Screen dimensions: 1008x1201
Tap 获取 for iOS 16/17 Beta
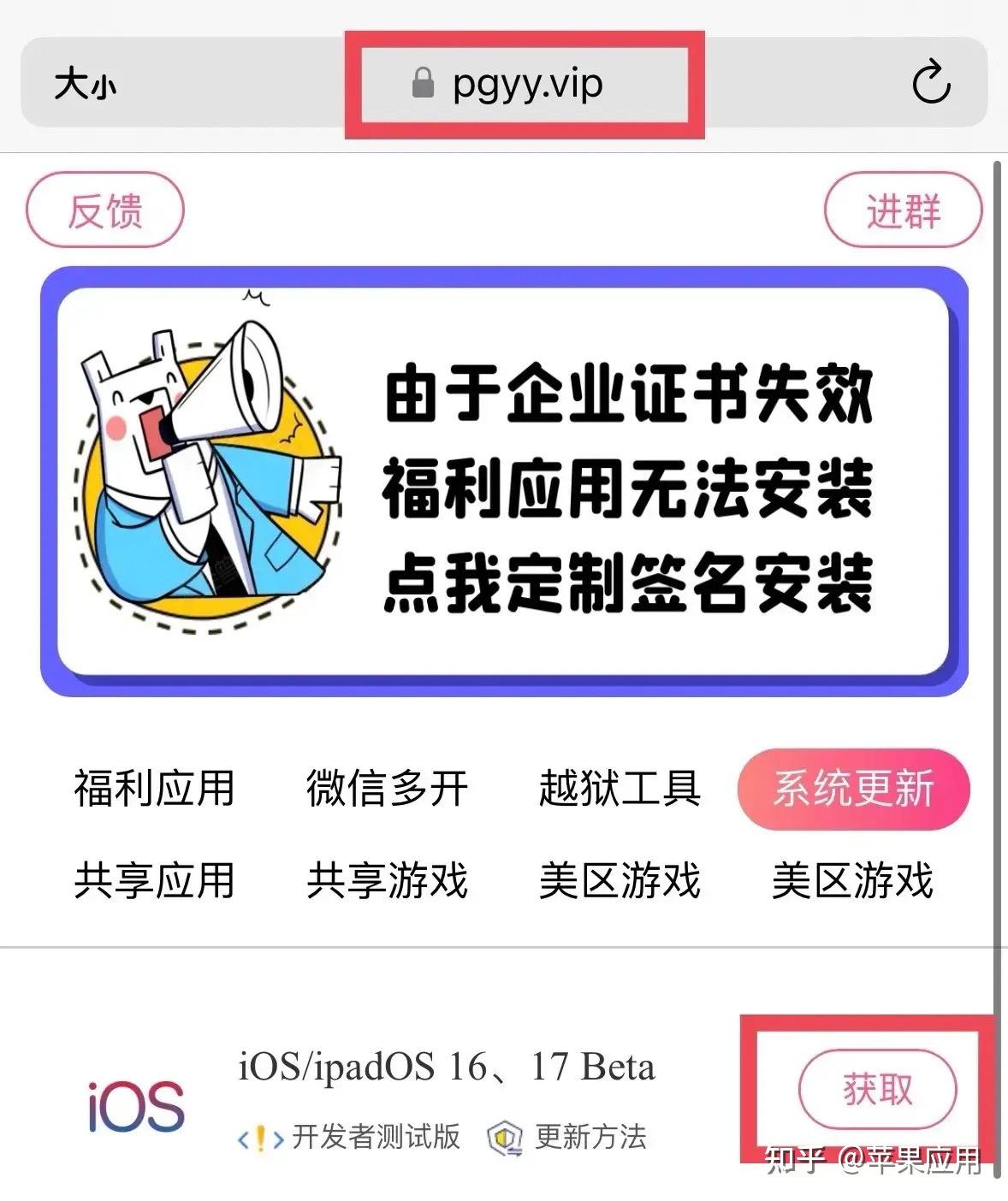(x=877, y=1090)
